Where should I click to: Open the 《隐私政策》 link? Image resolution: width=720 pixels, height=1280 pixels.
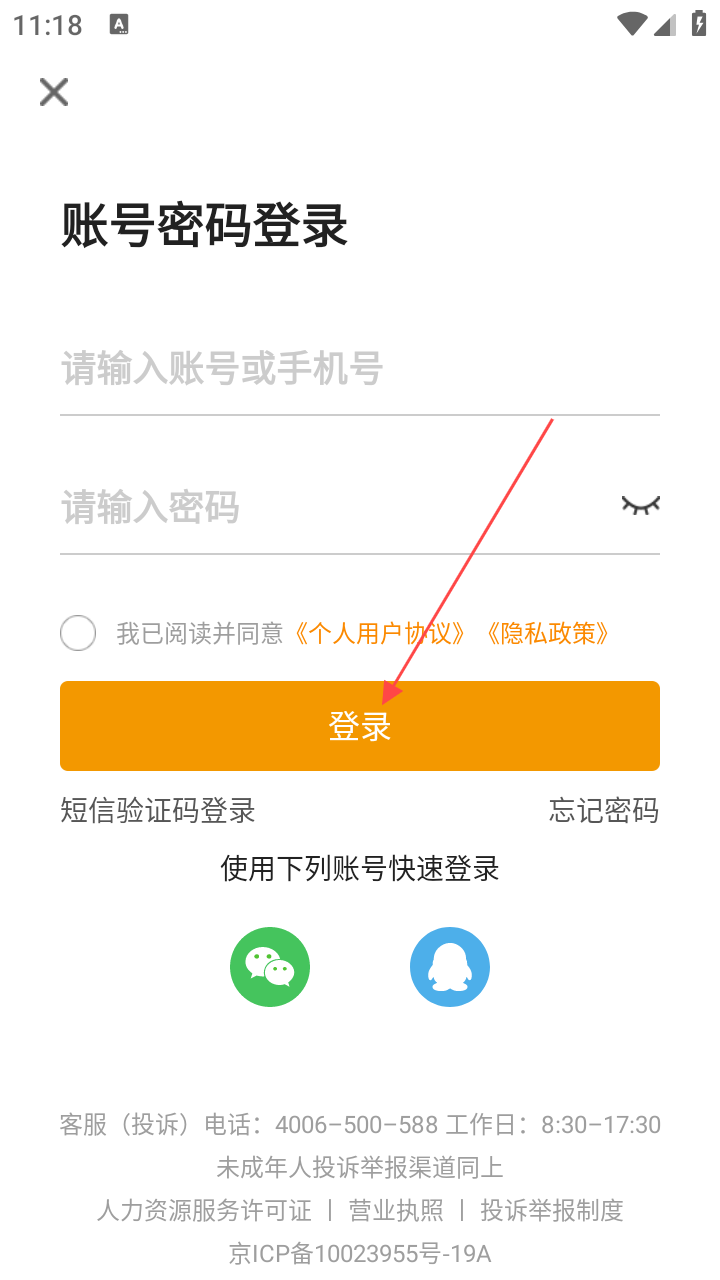pyautogui.click(x=547, y=633)
